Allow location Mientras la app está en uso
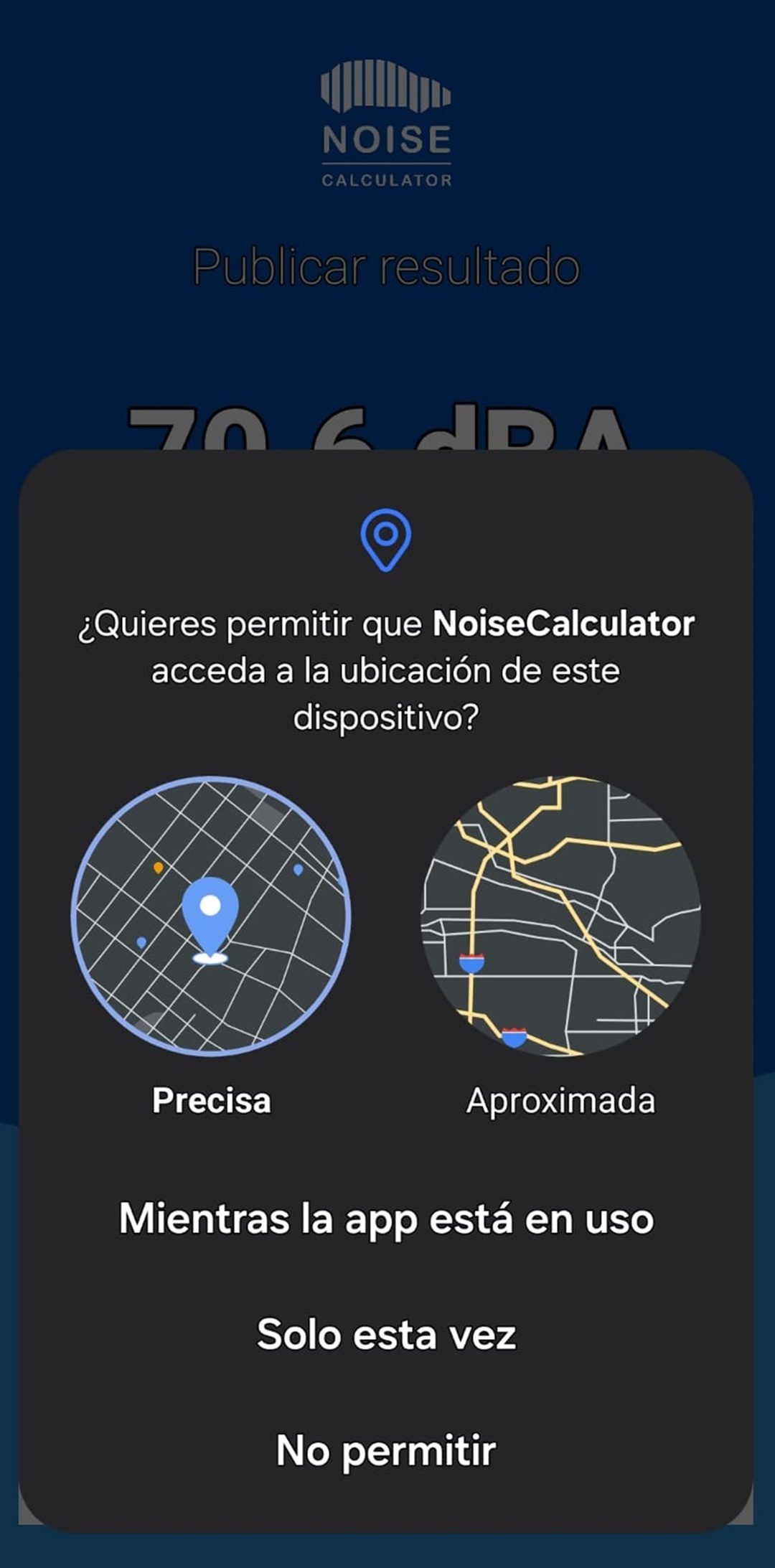The height and width of the screenshot is (1568, 775). click(387, 1219)
